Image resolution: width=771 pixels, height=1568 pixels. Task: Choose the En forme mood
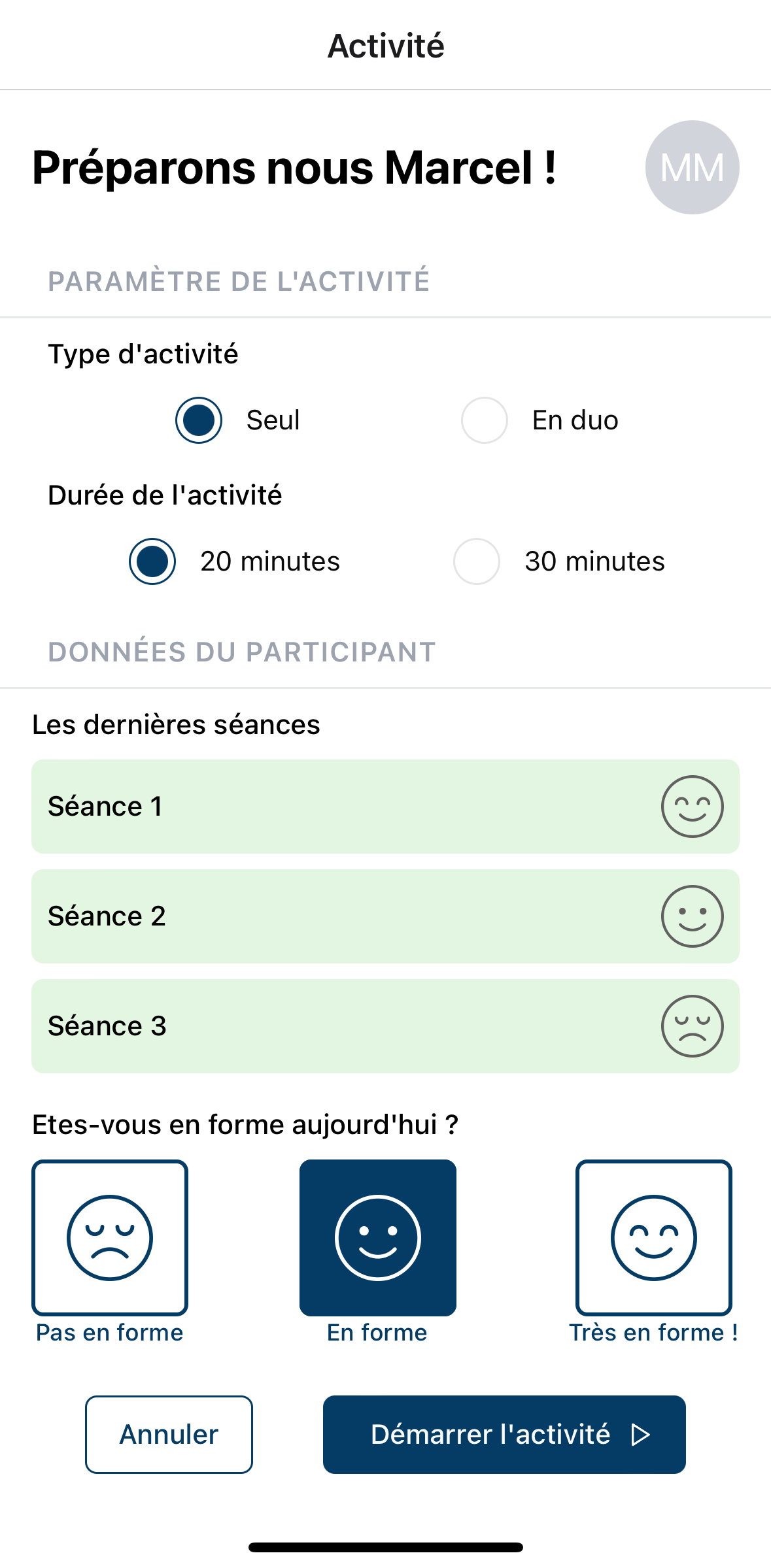[x=378, y=1238]
